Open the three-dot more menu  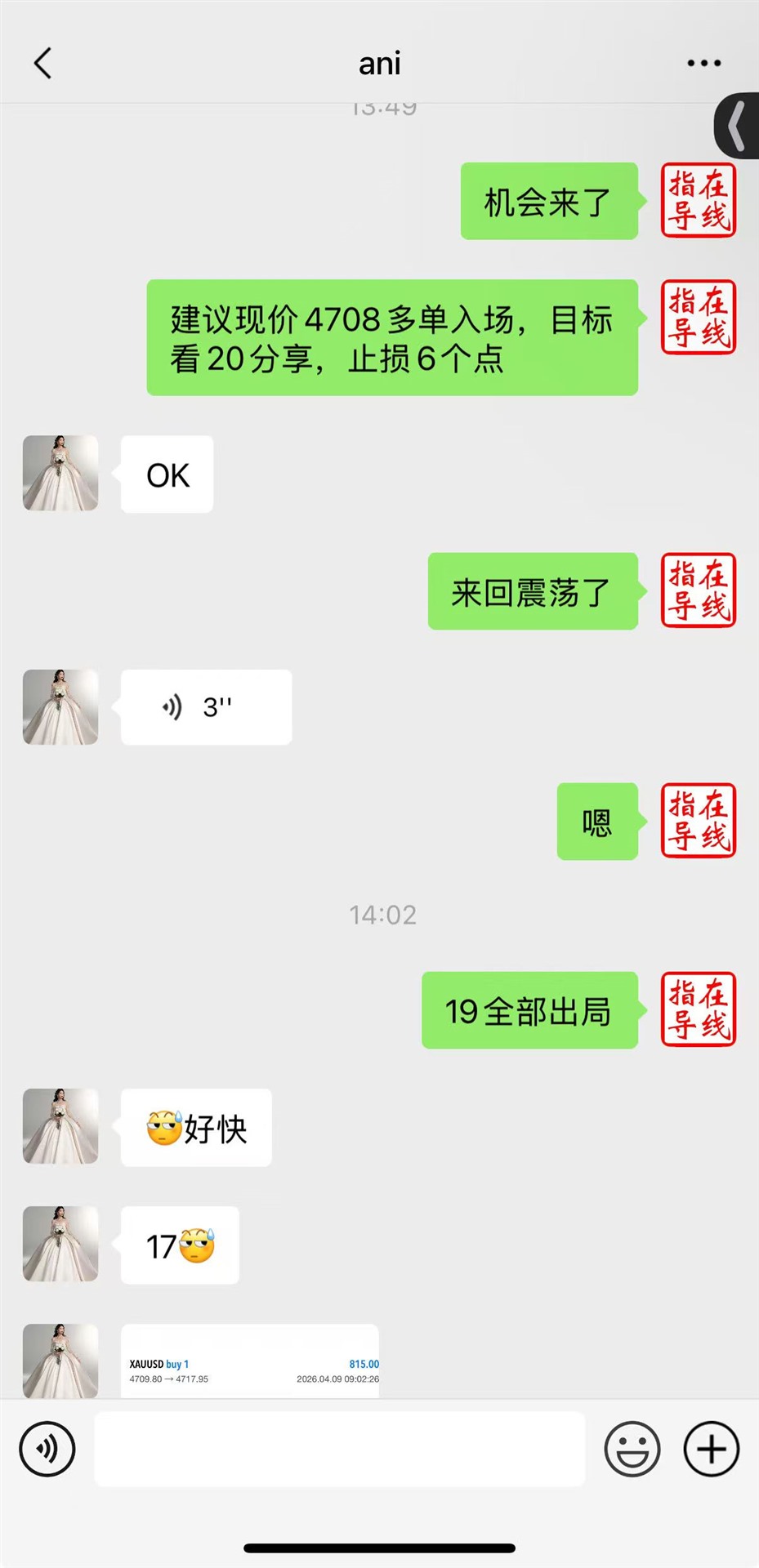tap(703, 63)
